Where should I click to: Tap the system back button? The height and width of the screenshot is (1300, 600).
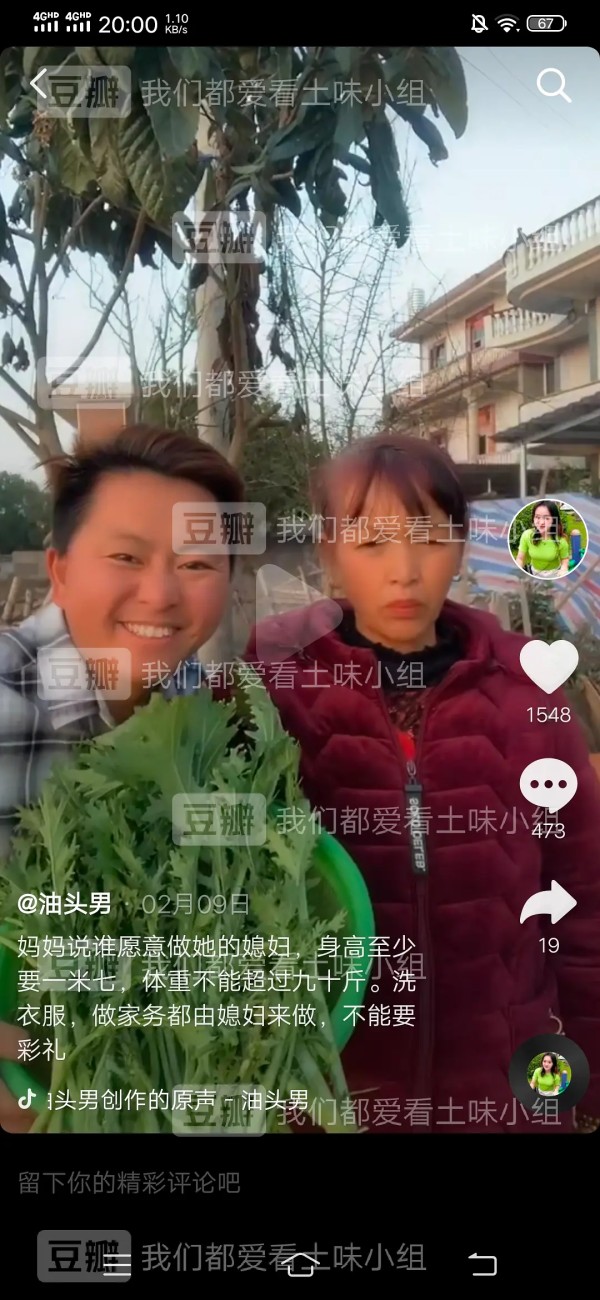483,1264
